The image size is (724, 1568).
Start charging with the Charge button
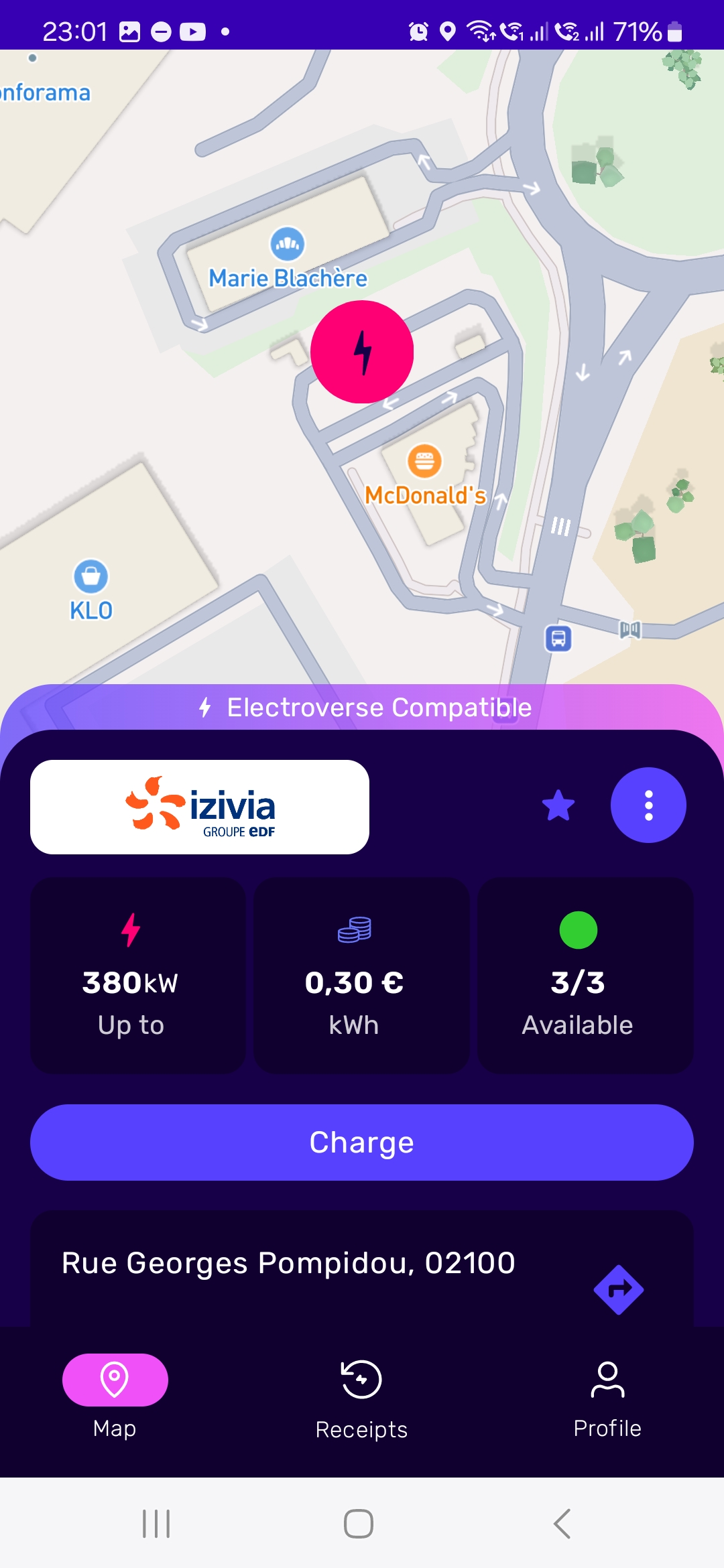click(362, 1142)
